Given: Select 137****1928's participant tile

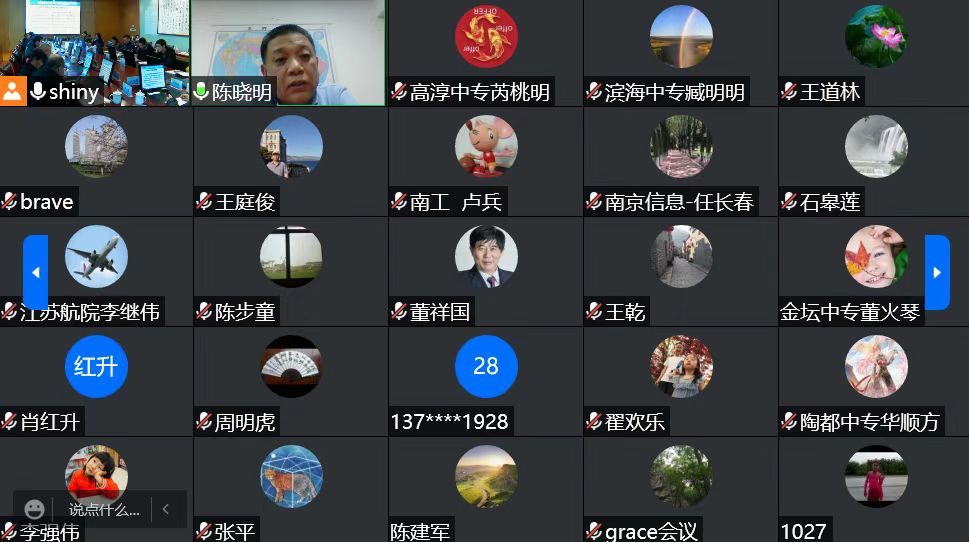Looking at the screenshot, I should [x=485, y=380].
